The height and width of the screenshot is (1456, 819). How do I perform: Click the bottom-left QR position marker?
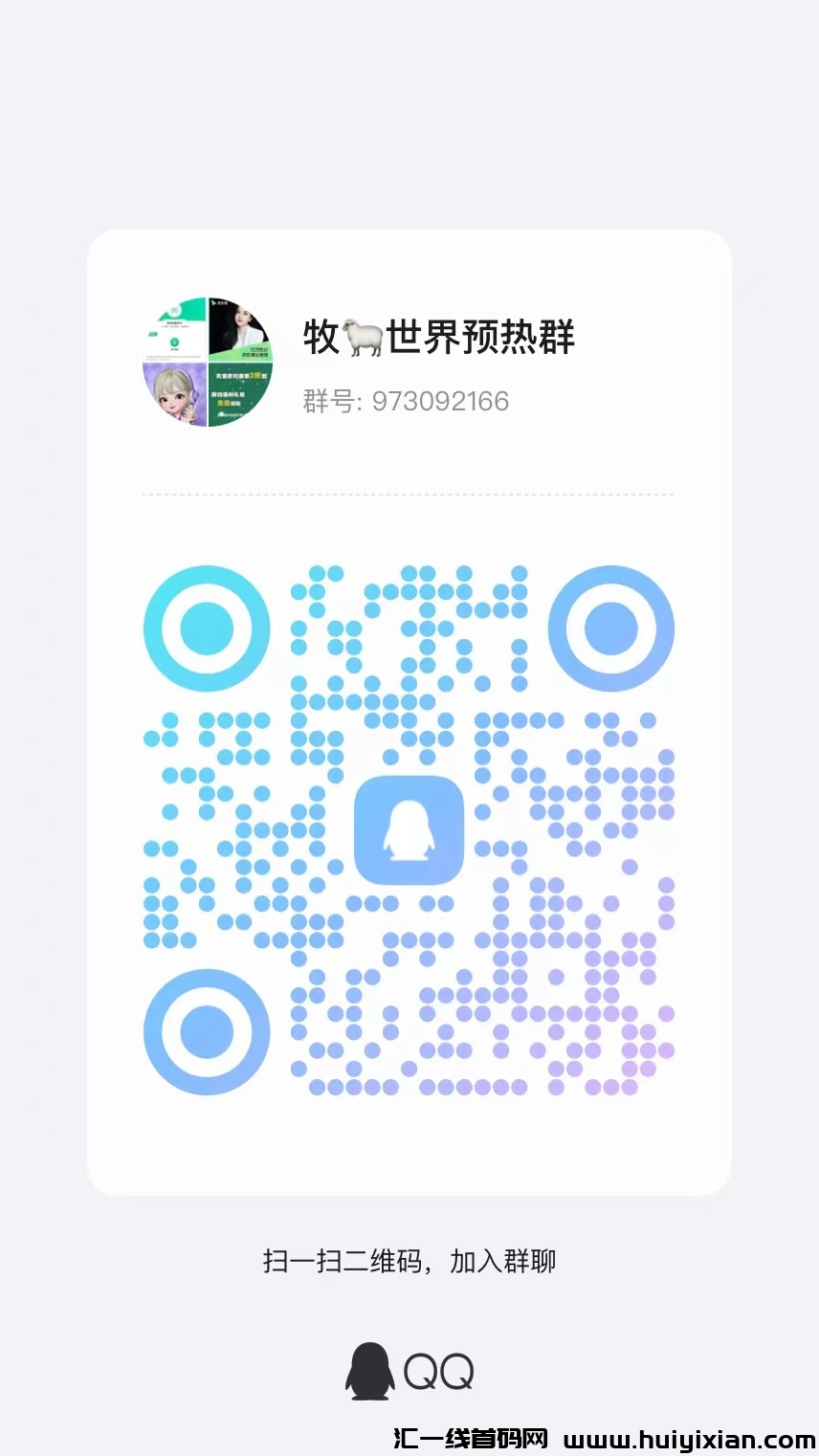point(206,1032)
